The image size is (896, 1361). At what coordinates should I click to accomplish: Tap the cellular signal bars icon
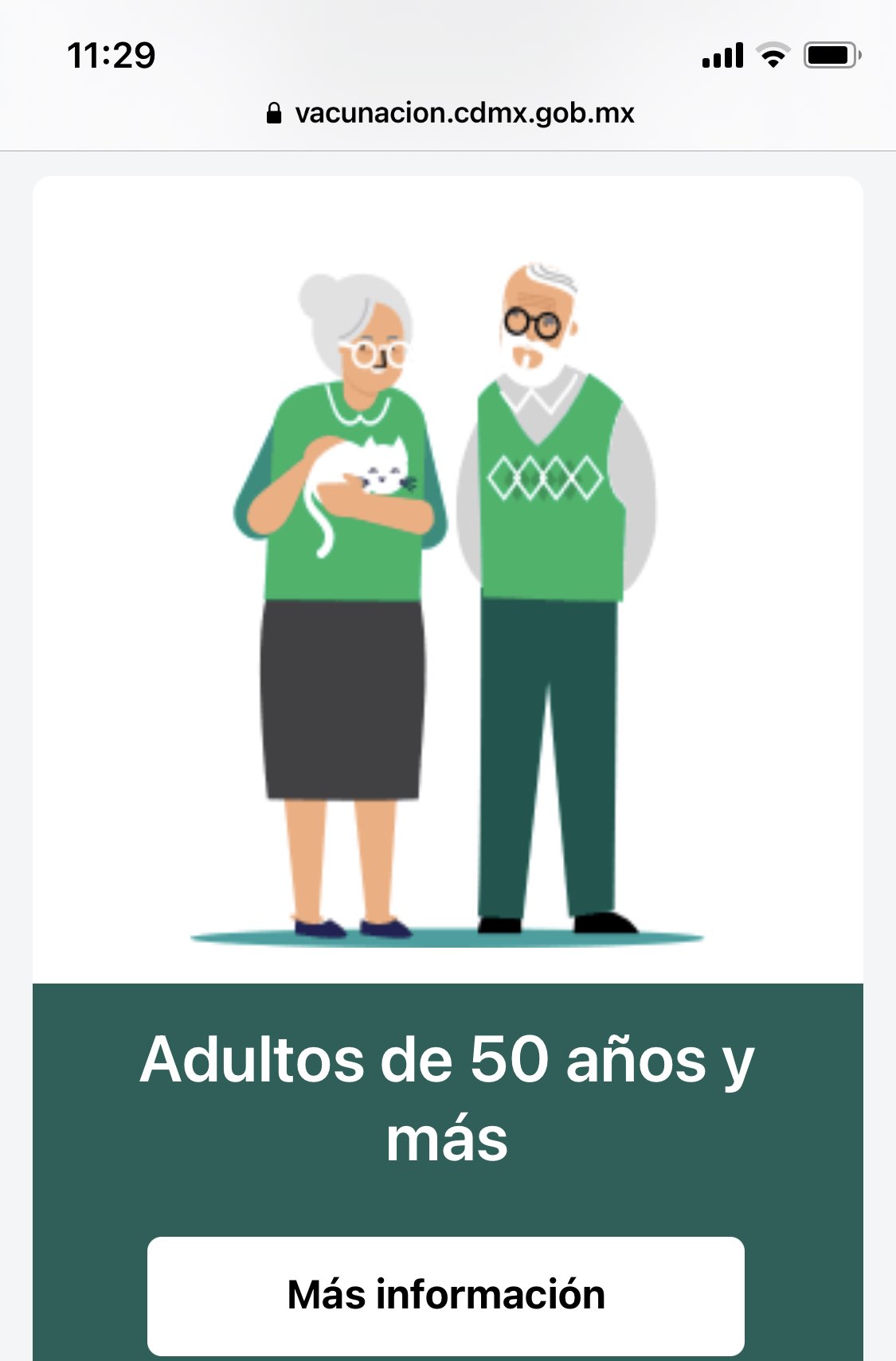(719, 53)
